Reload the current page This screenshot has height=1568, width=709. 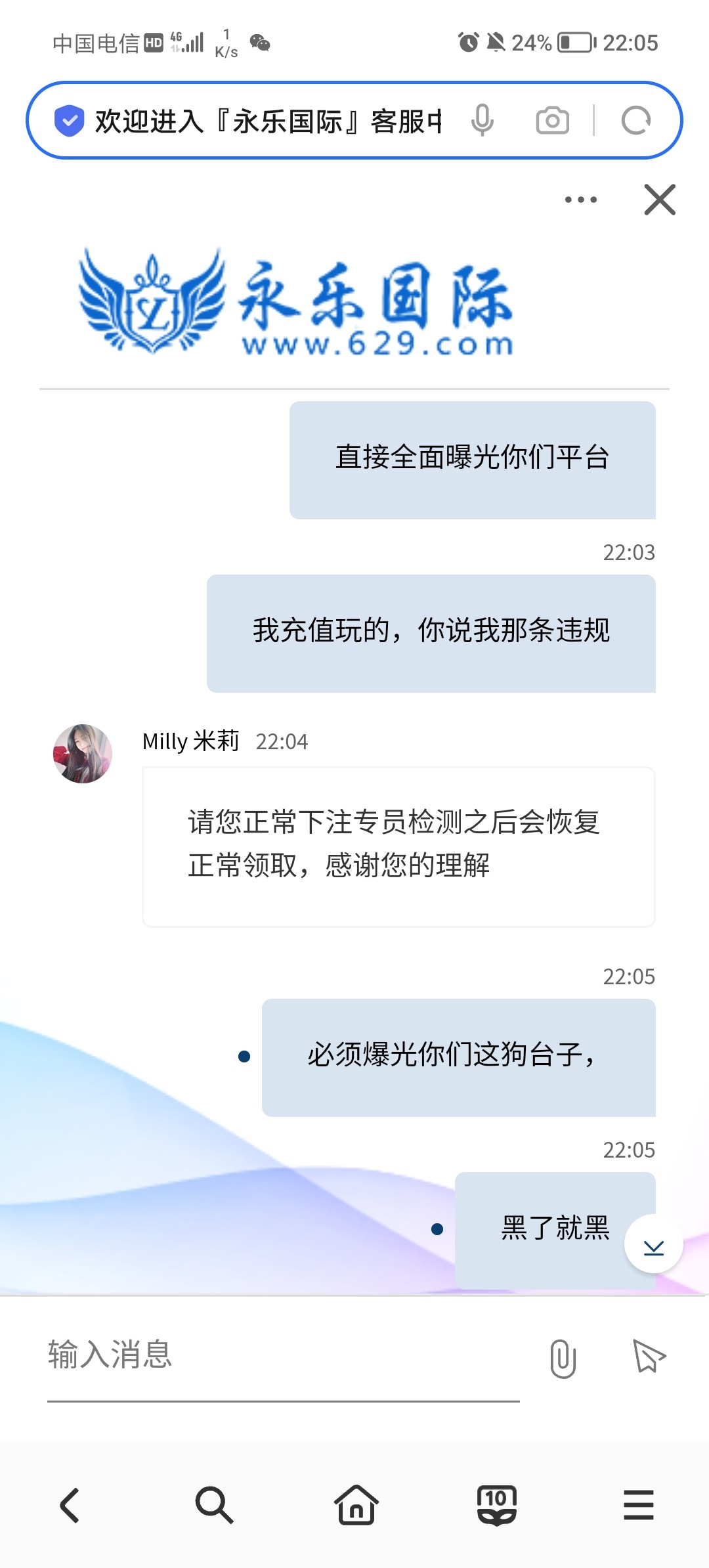[635, 121]
